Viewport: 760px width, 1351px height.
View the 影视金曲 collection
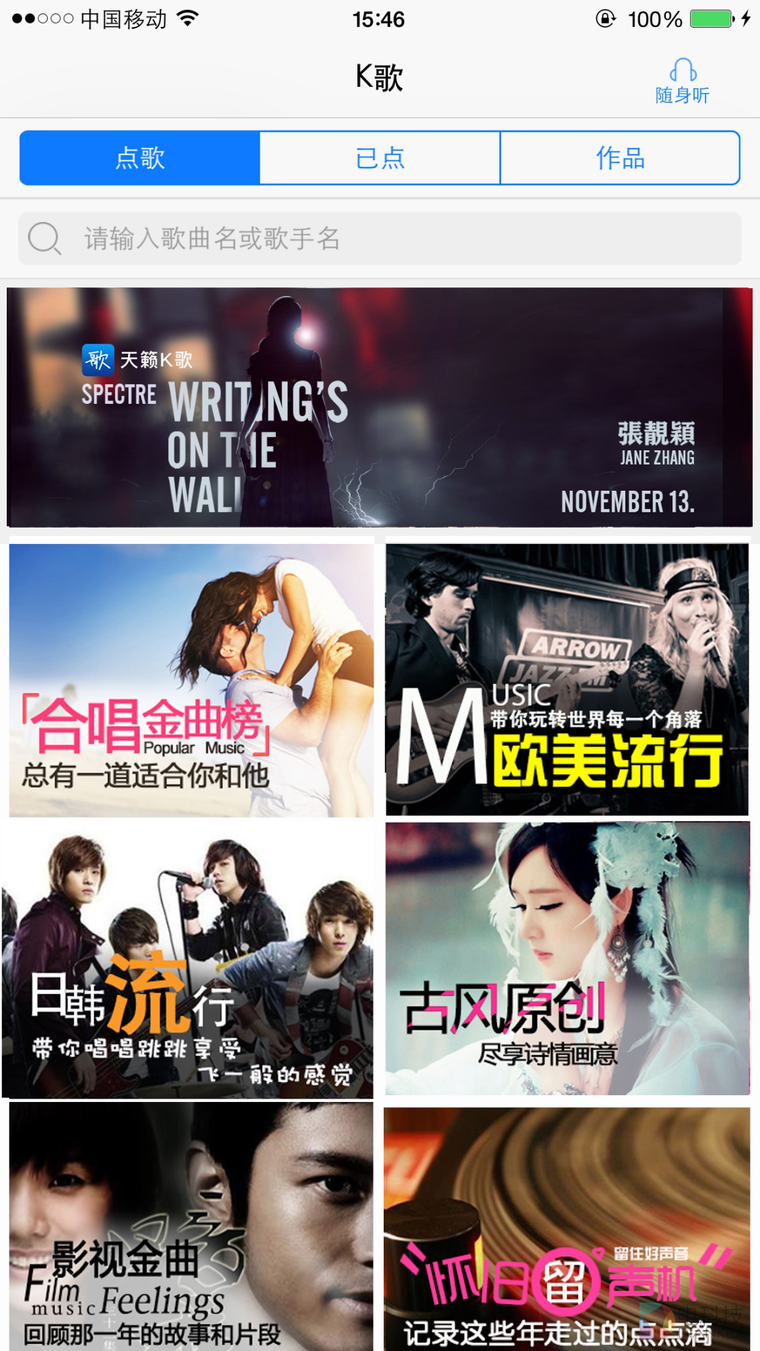[190, 1227]
